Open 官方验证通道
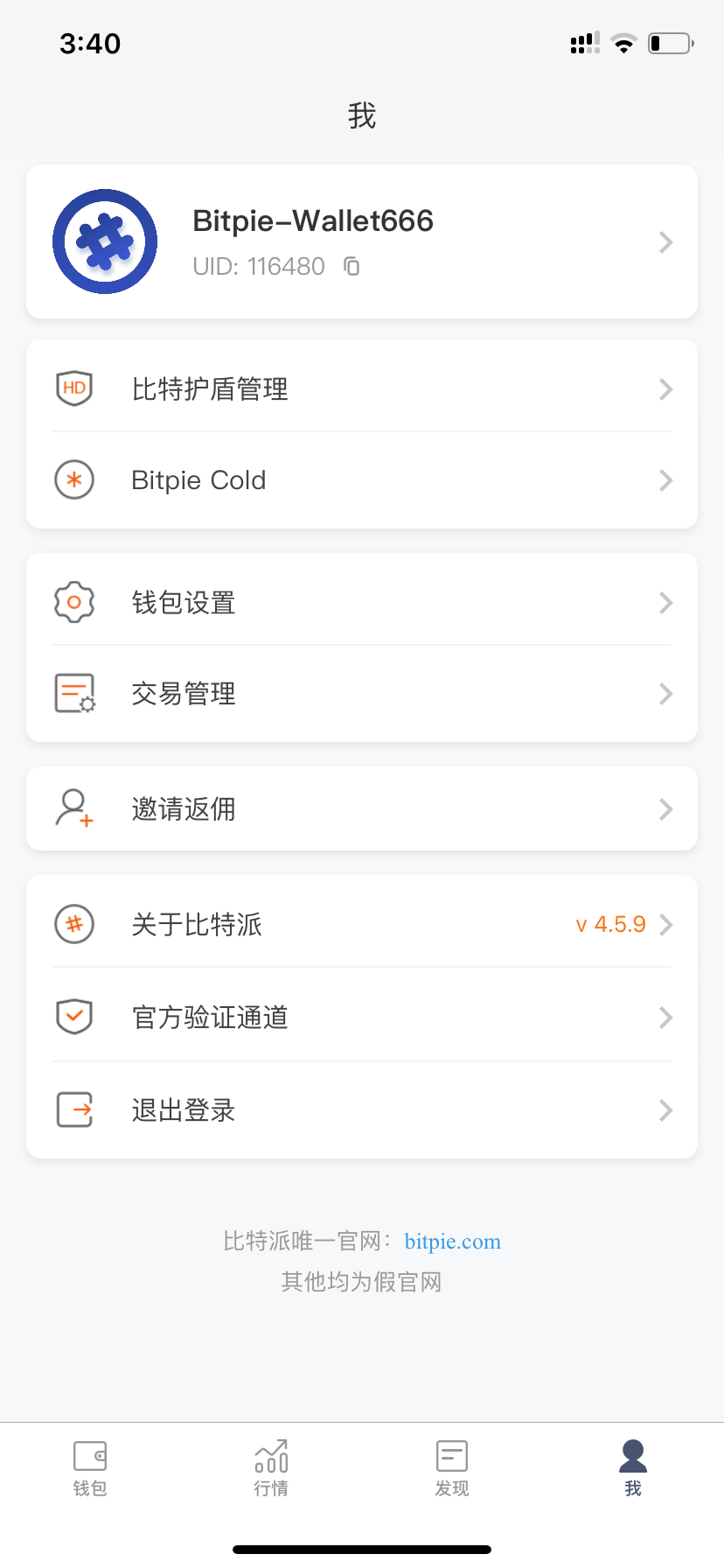 [362, 1017]
